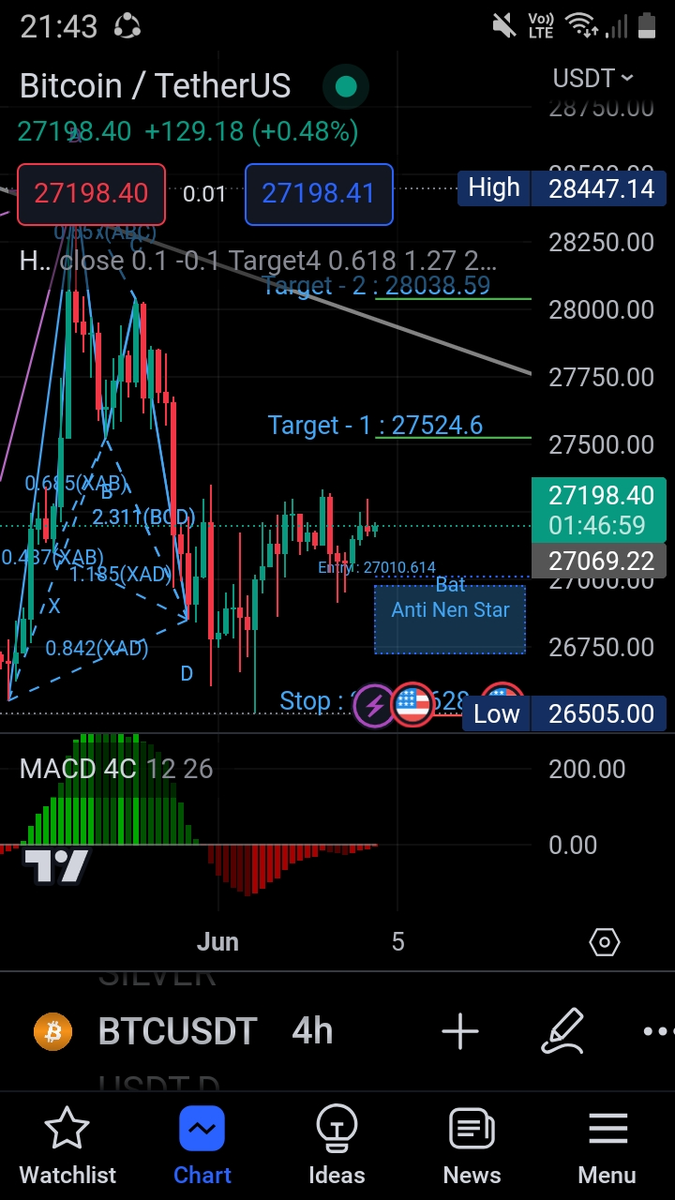Go to the Ideas tab

tap(337, 1147)
